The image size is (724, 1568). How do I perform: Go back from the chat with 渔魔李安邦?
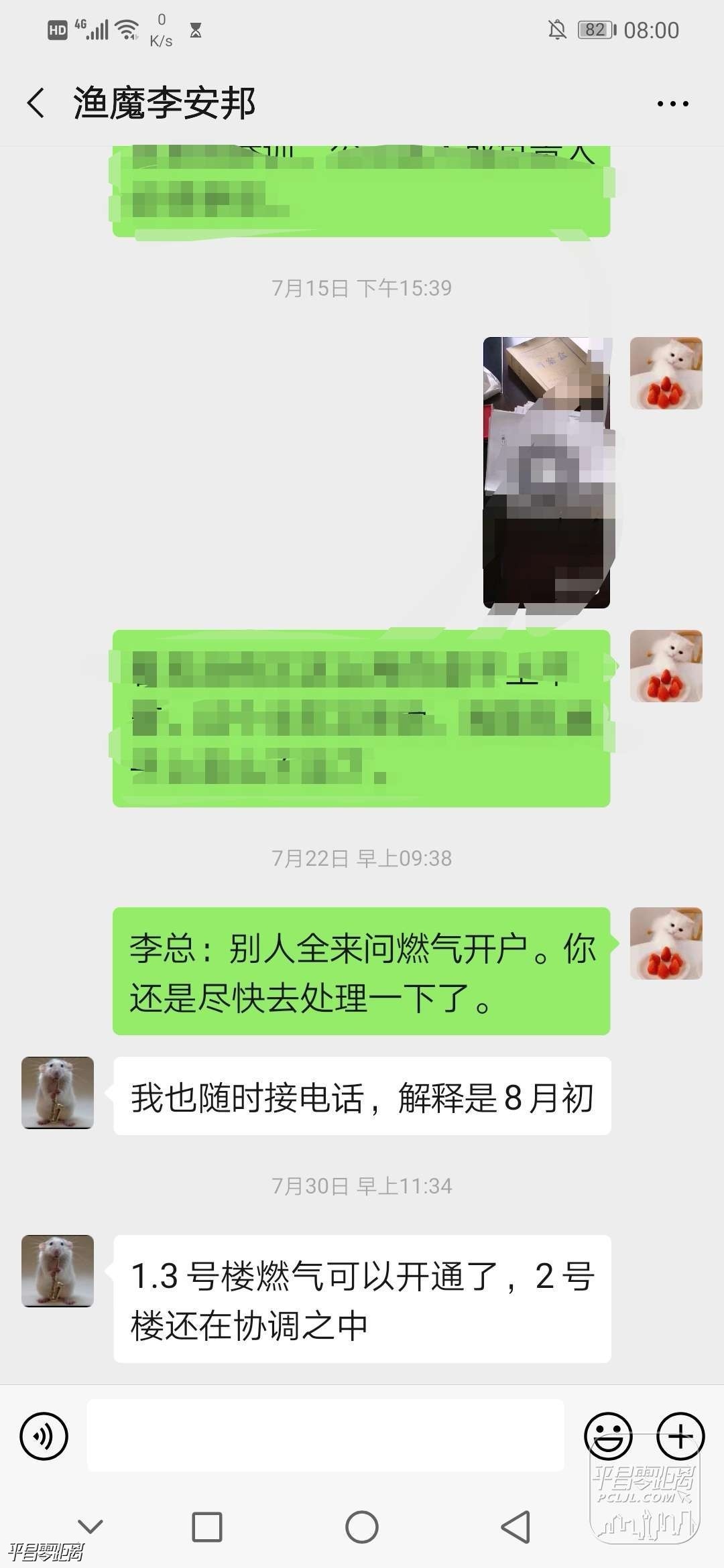(36, 104)
